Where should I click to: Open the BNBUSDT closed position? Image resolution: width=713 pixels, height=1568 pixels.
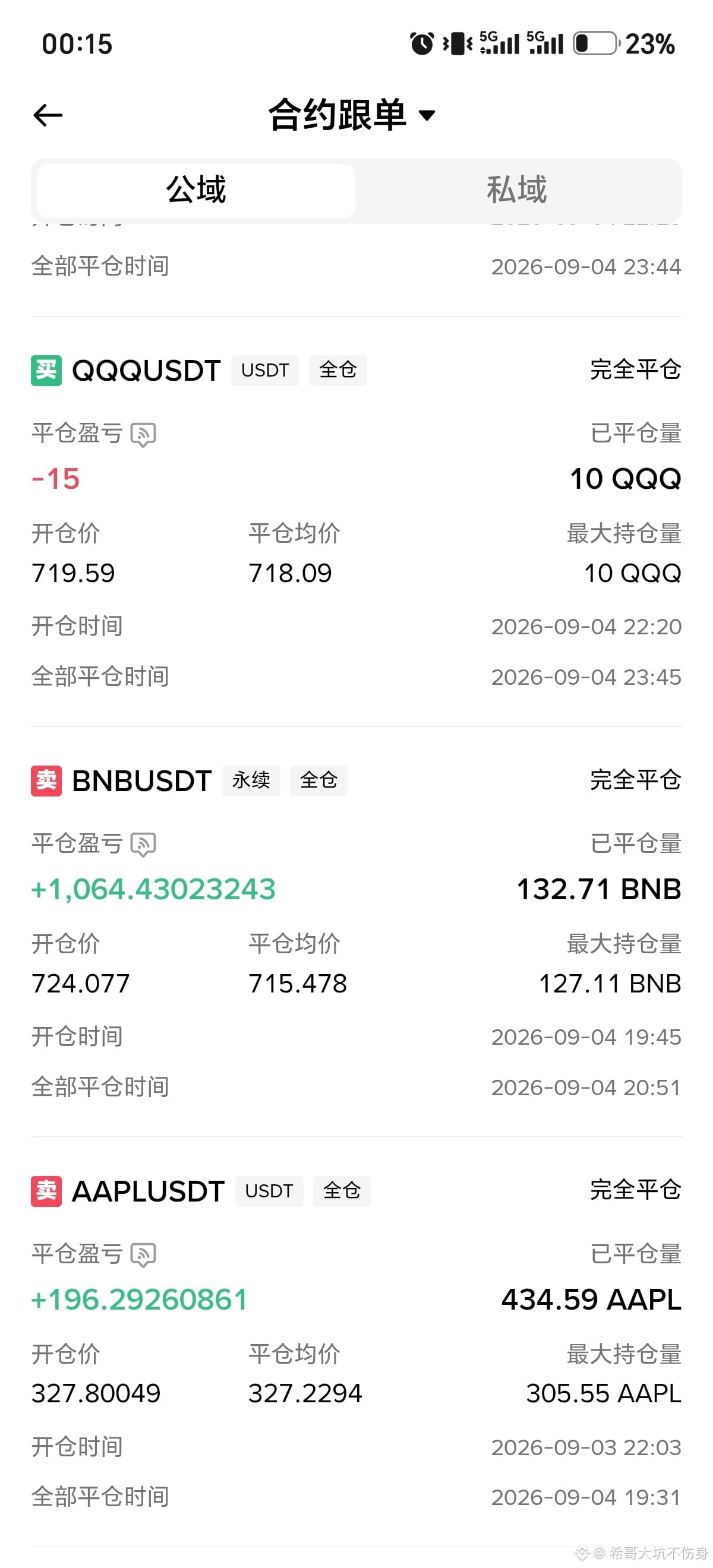[356, 932]
